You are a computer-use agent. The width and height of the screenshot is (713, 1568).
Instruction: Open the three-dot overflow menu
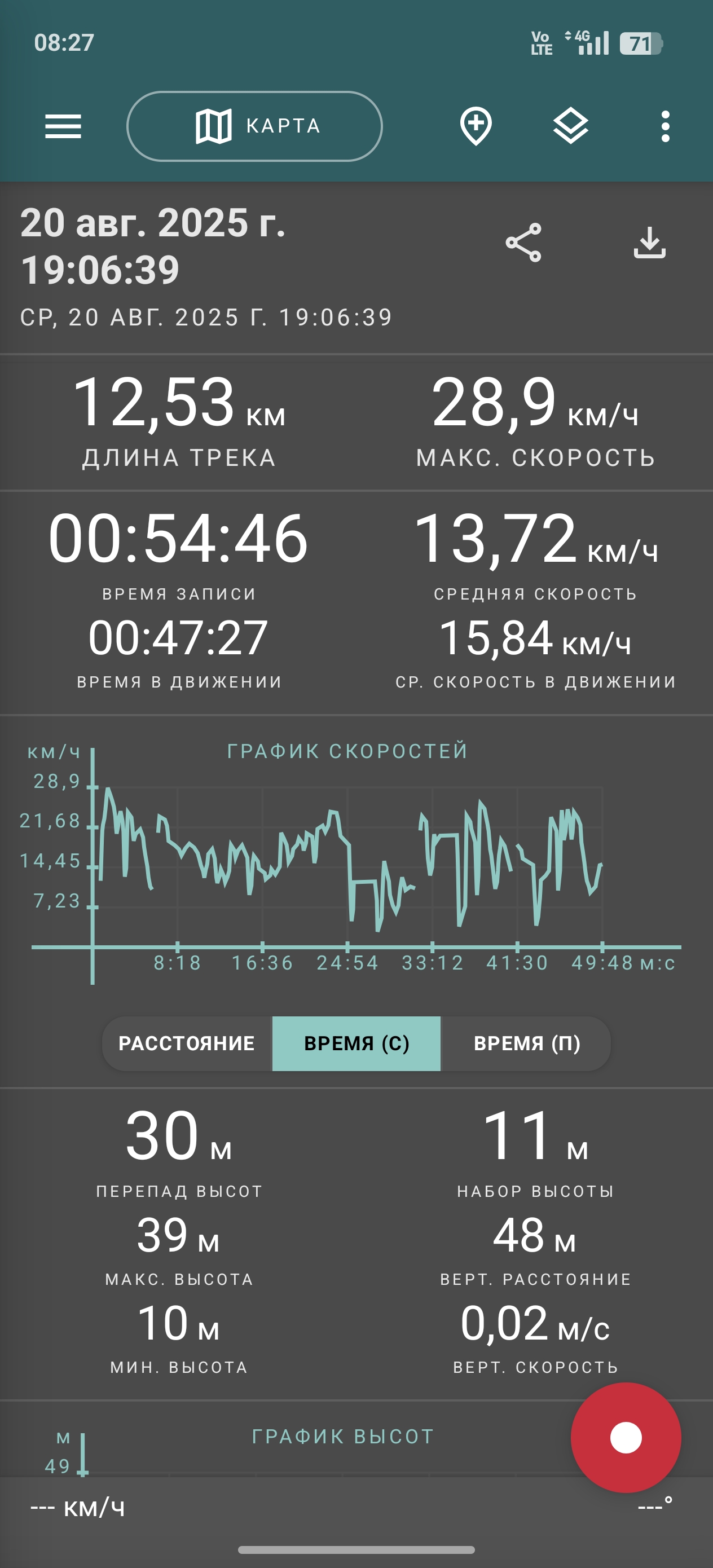666,126
